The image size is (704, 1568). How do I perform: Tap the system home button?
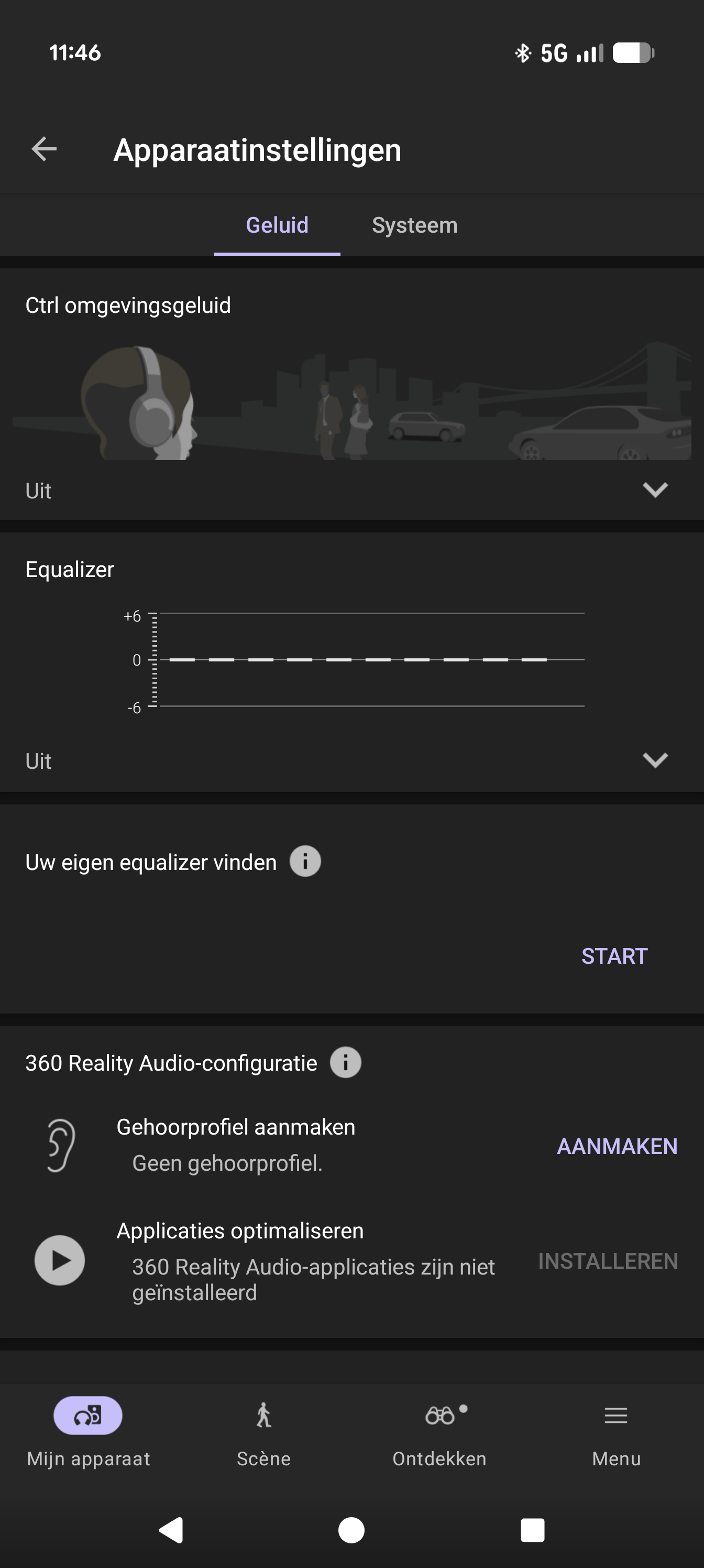click(351, 1530)
